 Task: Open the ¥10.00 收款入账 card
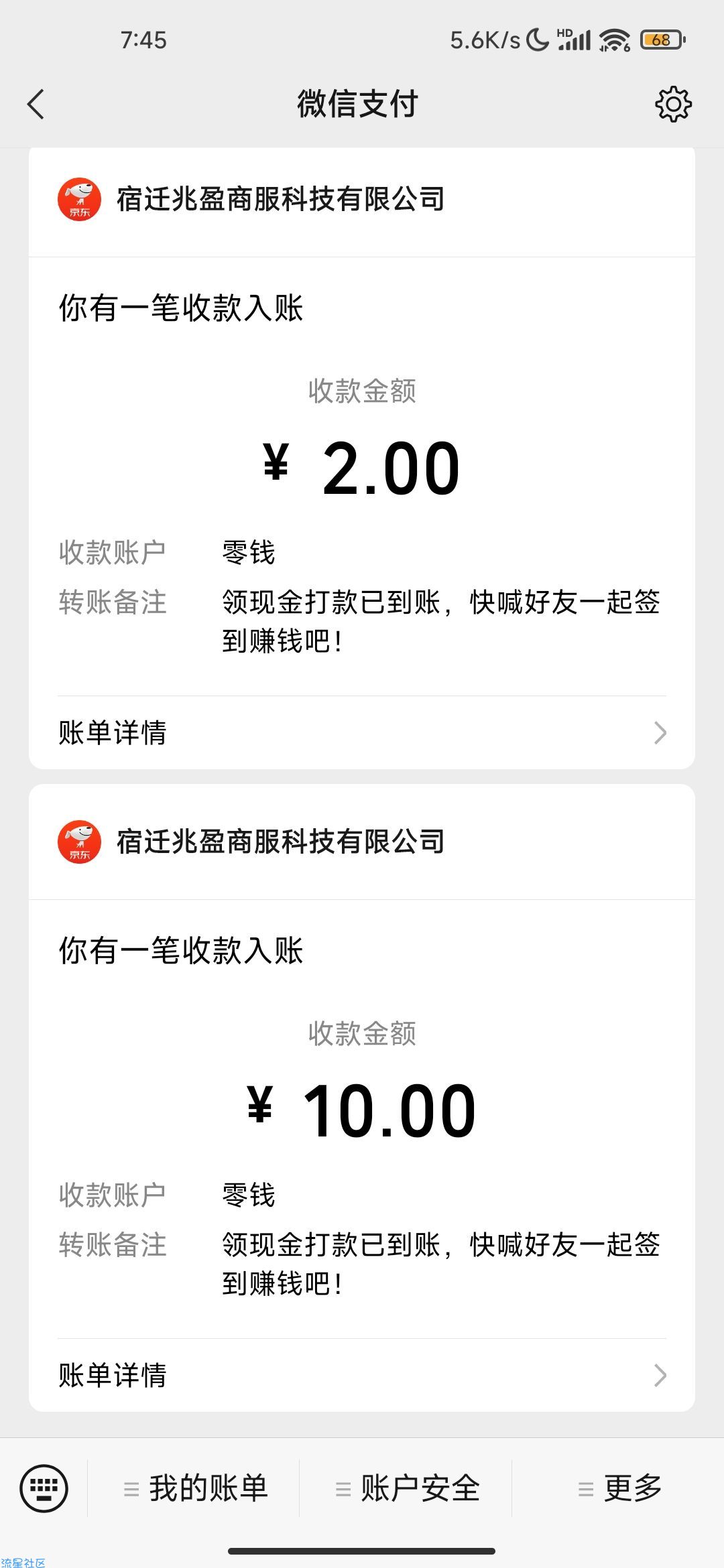click(362, 1112)
